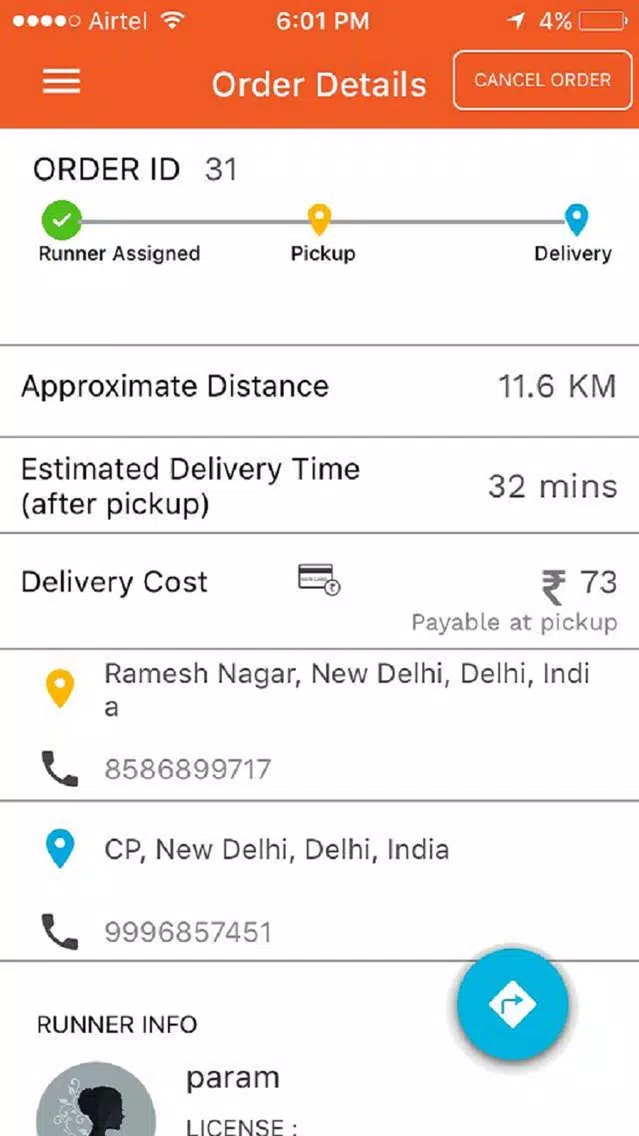Open directions with the blue floating button
This screenshot has height=1136, width=639.
[x=512, y=1003]
